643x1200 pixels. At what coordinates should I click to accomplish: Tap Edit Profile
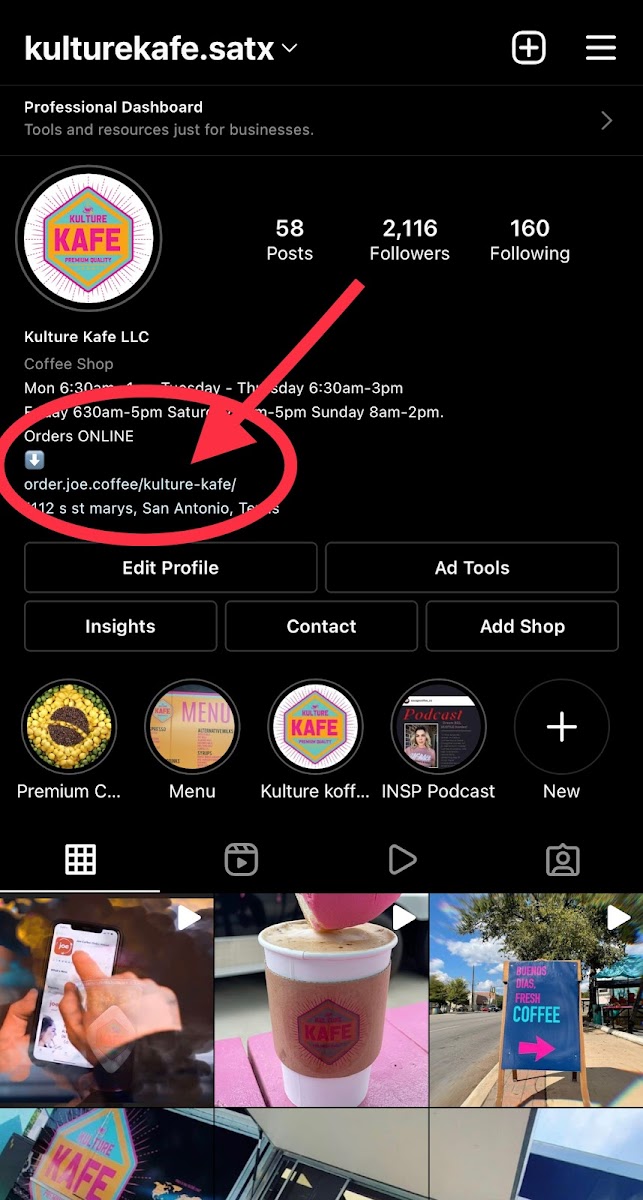[170, 568]
